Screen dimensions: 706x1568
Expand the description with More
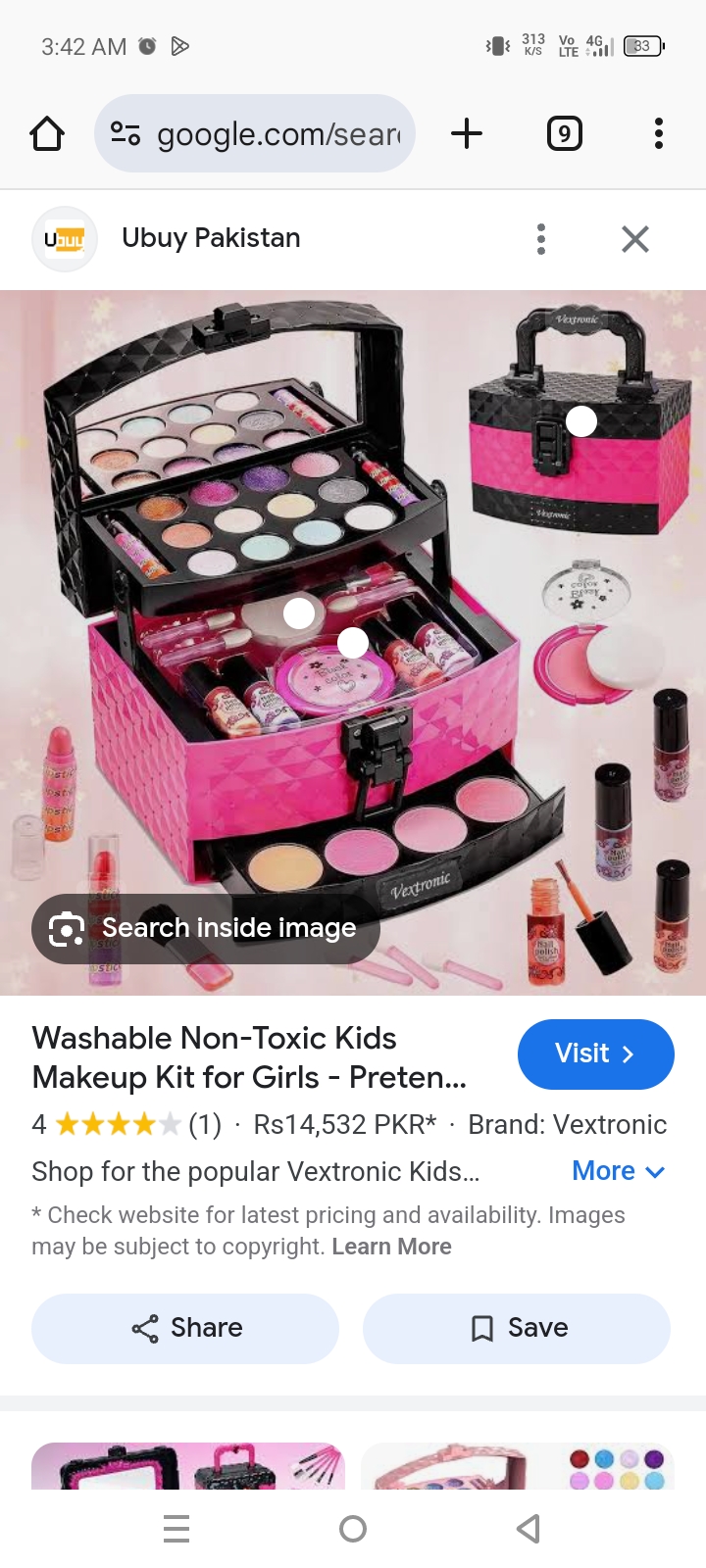coord(618,1171)
